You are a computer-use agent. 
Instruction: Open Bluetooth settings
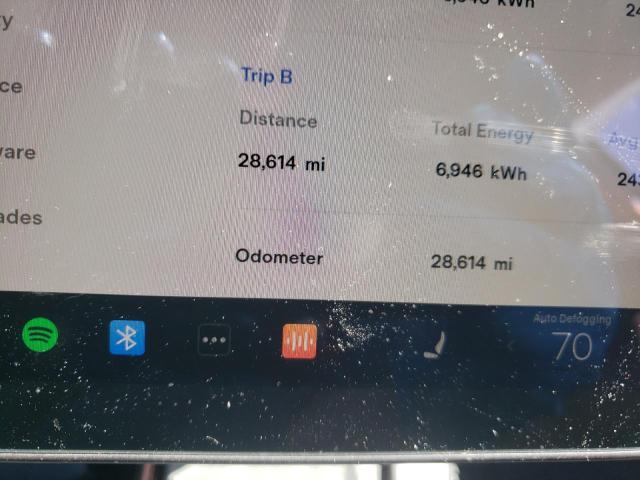click(x=126, y=338)
